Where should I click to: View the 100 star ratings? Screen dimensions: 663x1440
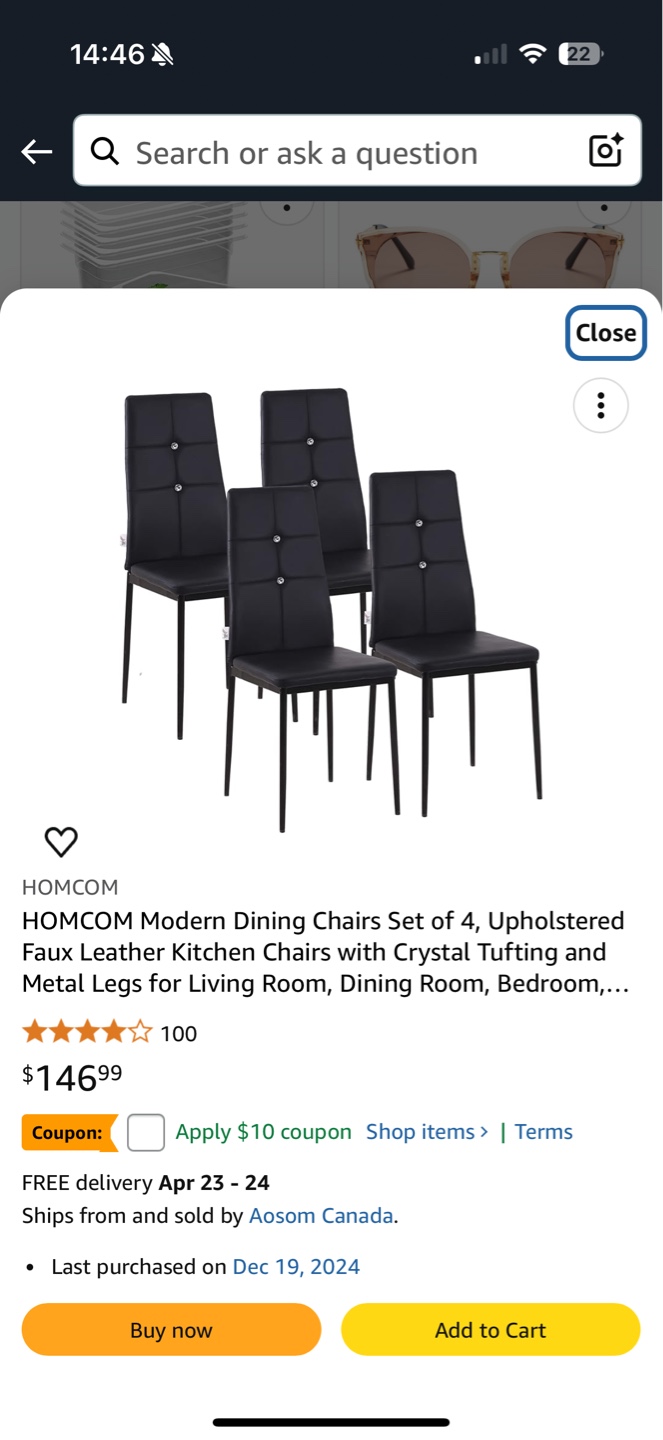pos(110,1033)
